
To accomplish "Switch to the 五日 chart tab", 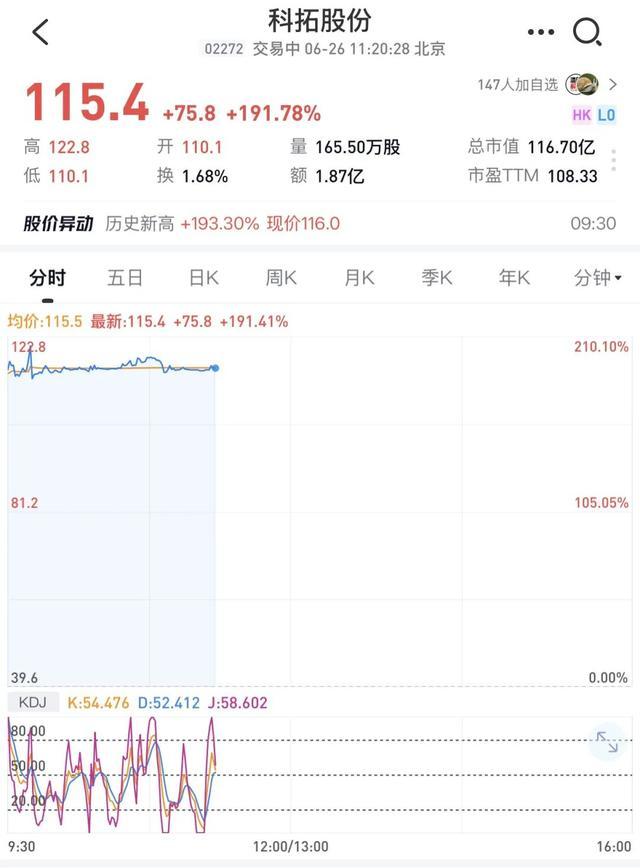I will point(125,278).
